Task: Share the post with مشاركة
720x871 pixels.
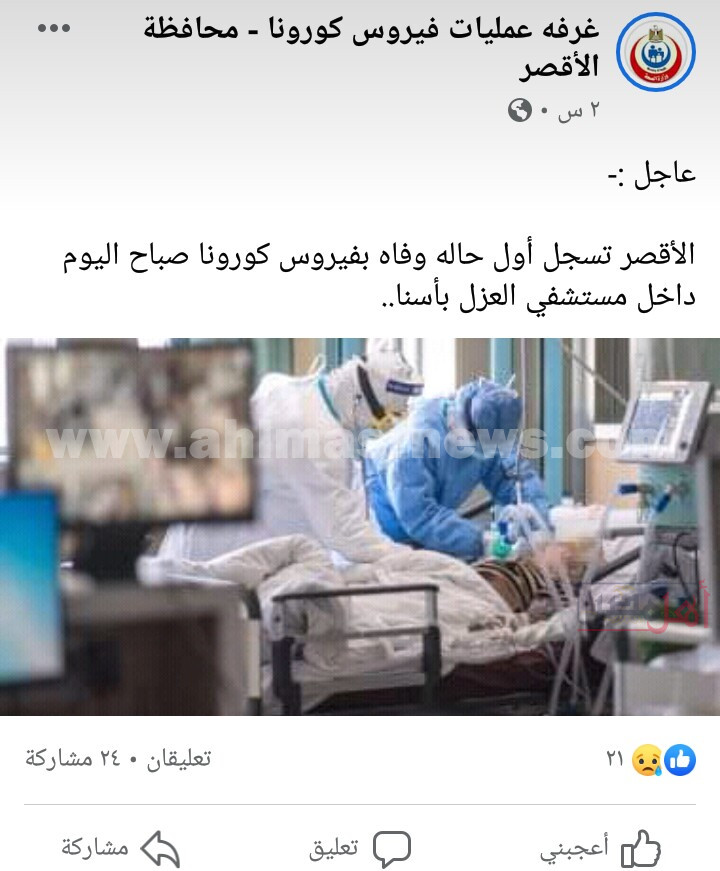Action: point(120,849)
